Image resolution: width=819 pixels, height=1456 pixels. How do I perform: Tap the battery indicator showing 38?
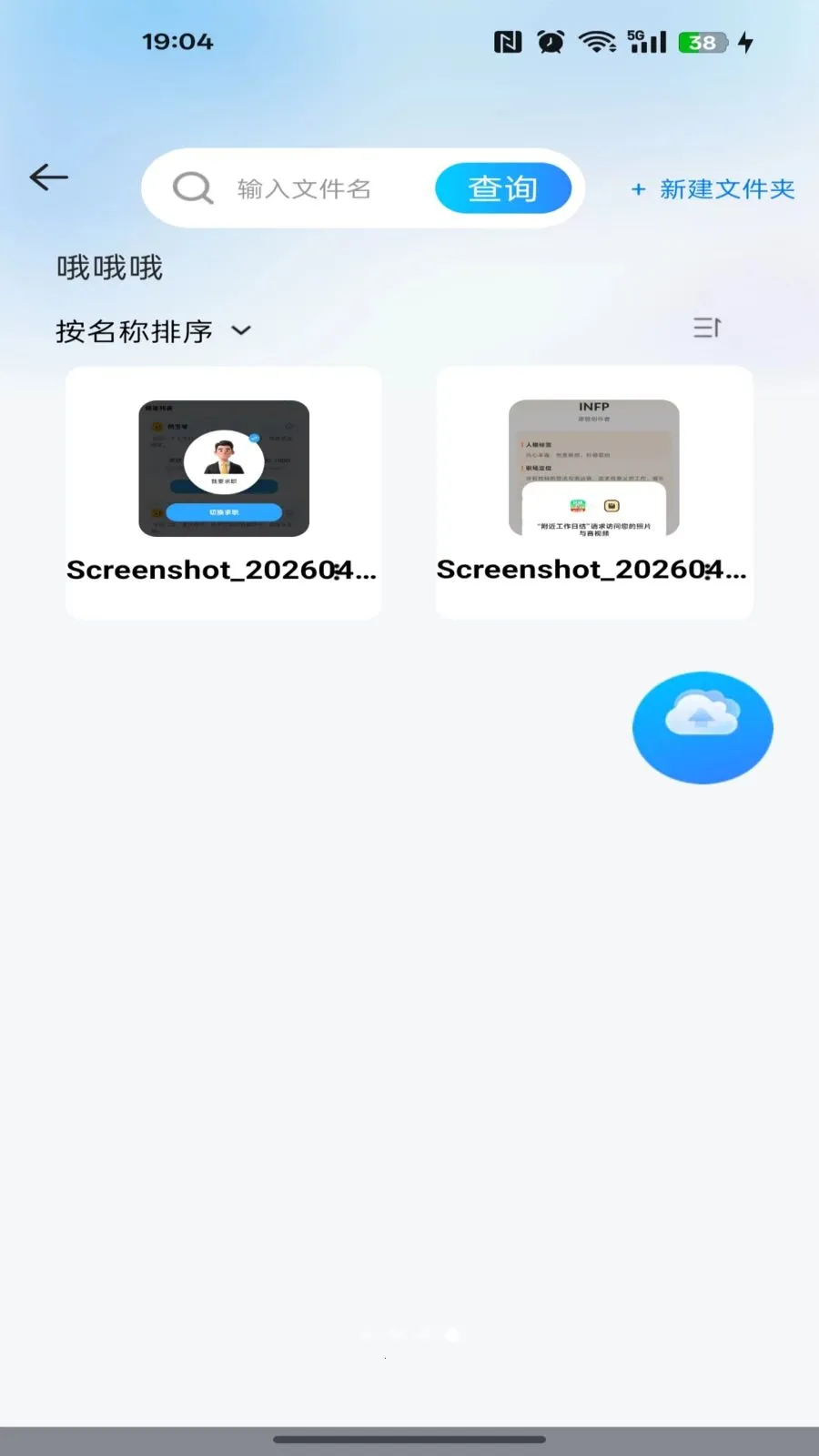(x=701, y=42)
